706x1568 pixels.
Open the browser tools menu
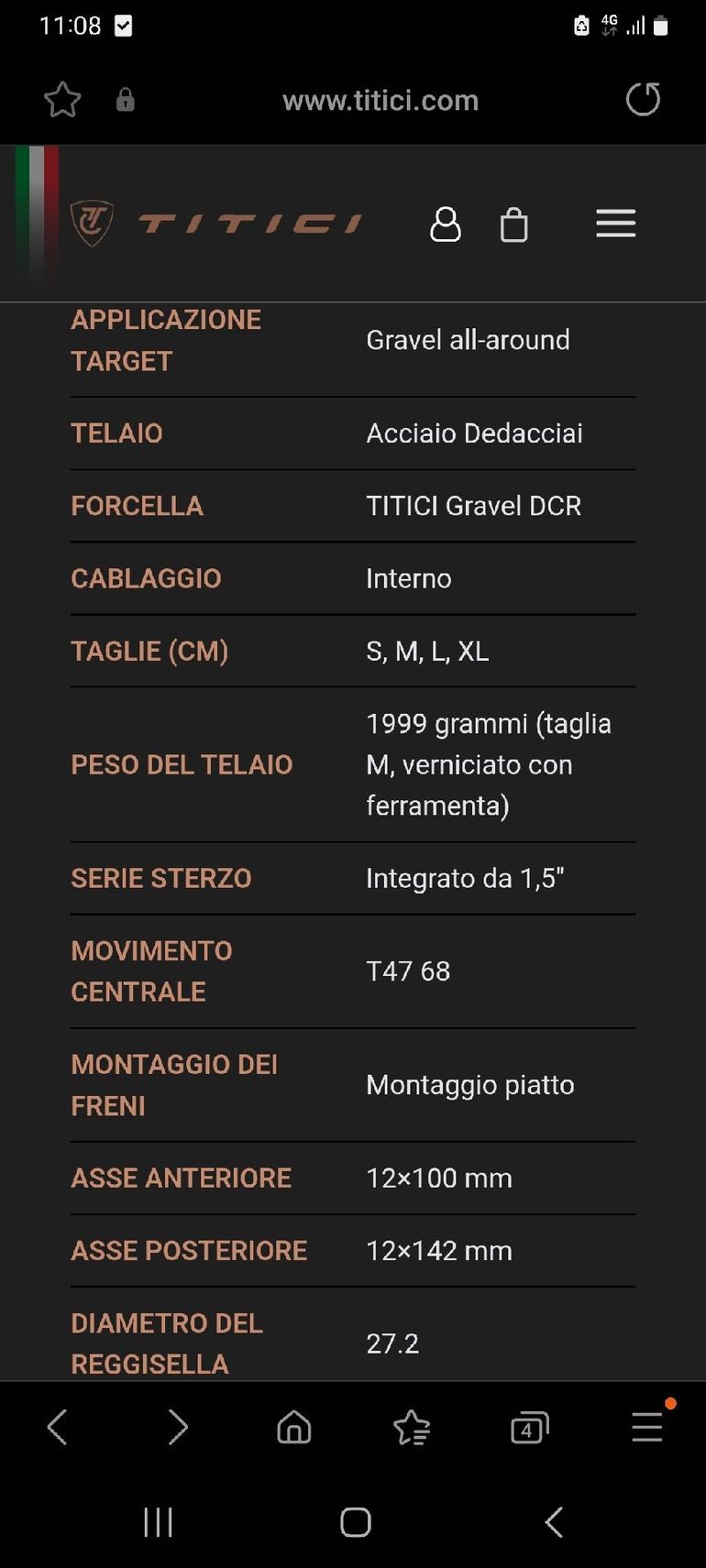[x=647, y=1427]
